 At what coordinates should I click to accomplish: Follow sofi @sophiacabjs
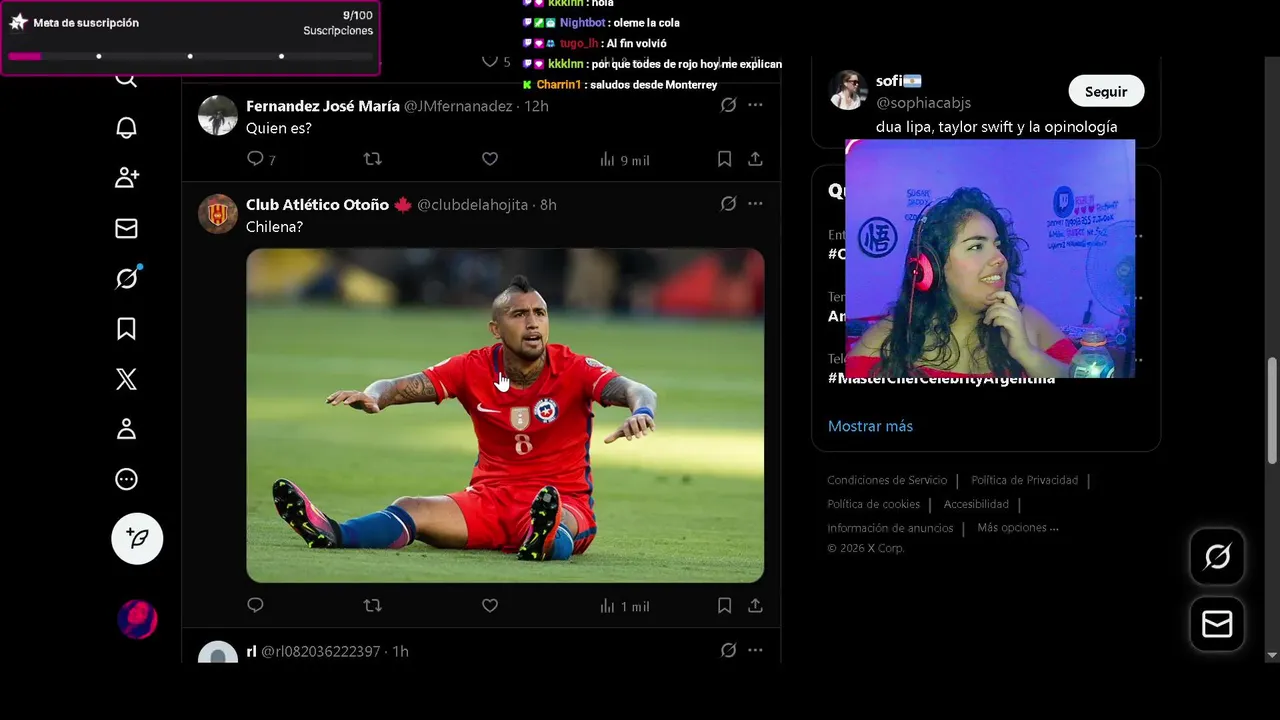1105,91
